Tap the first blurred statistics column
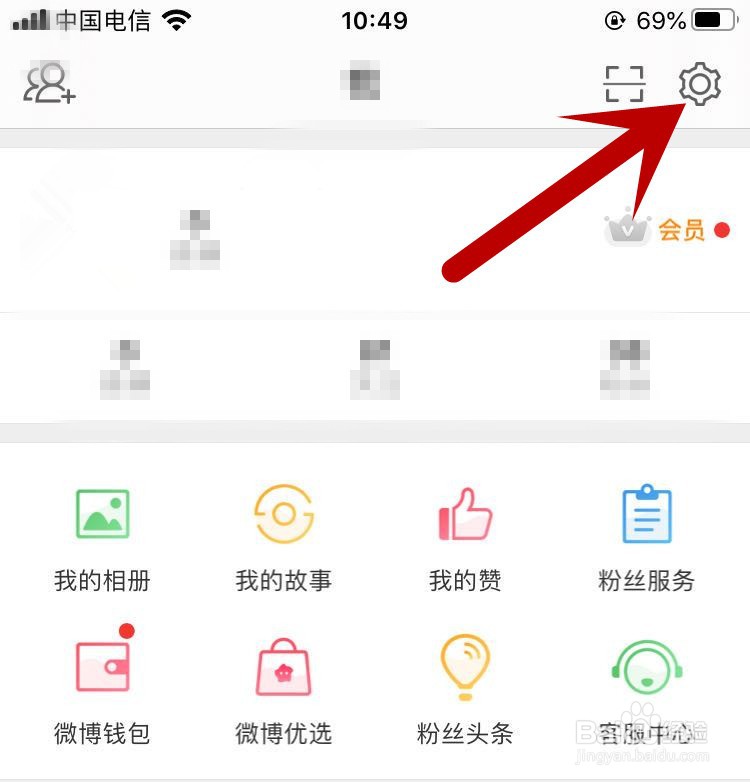750x782 pixels. pyautogui.click(x=125, y=368)
